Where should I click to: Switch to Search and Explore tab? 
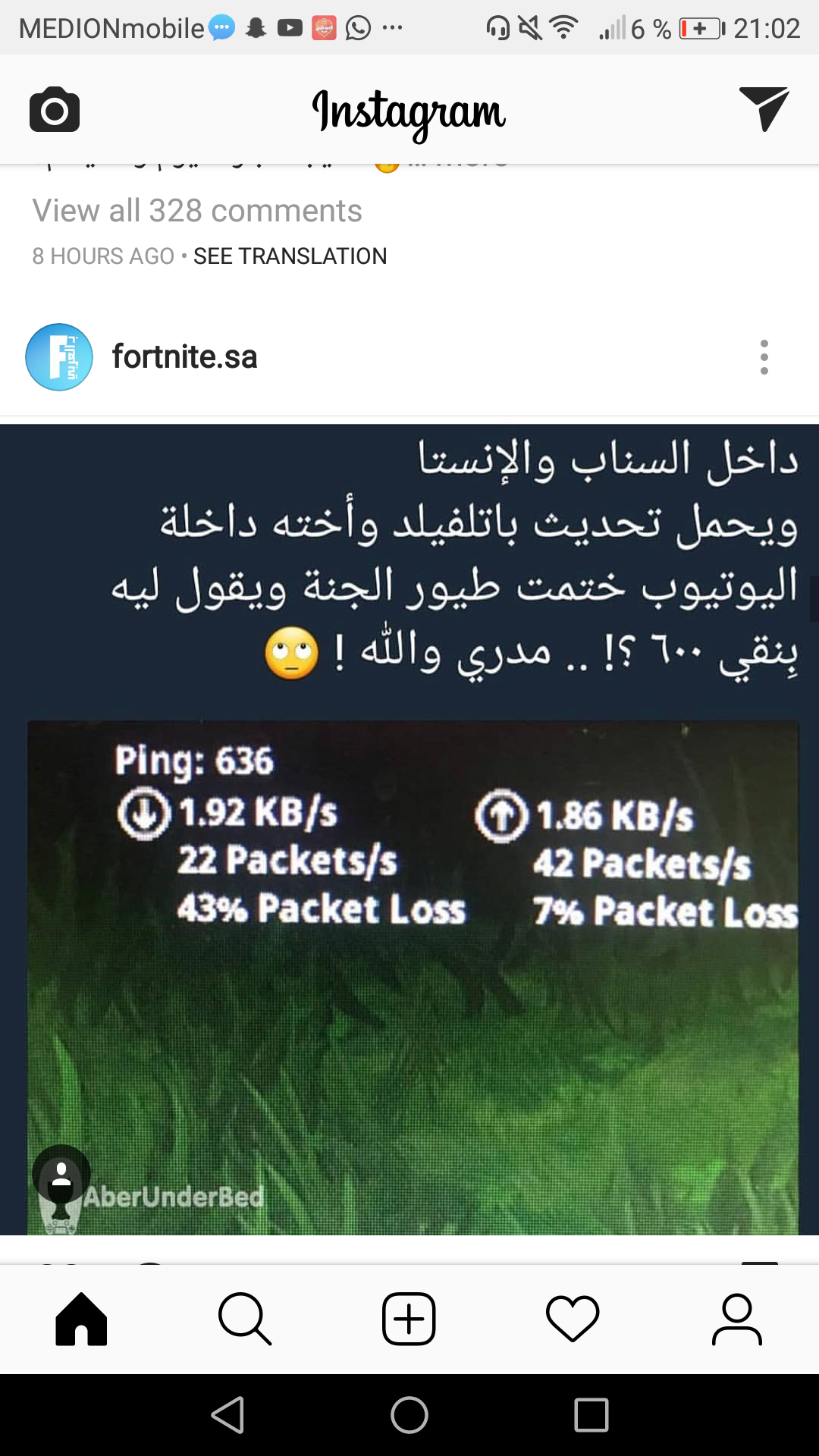pyautogui.click(x=245, y=1319)
